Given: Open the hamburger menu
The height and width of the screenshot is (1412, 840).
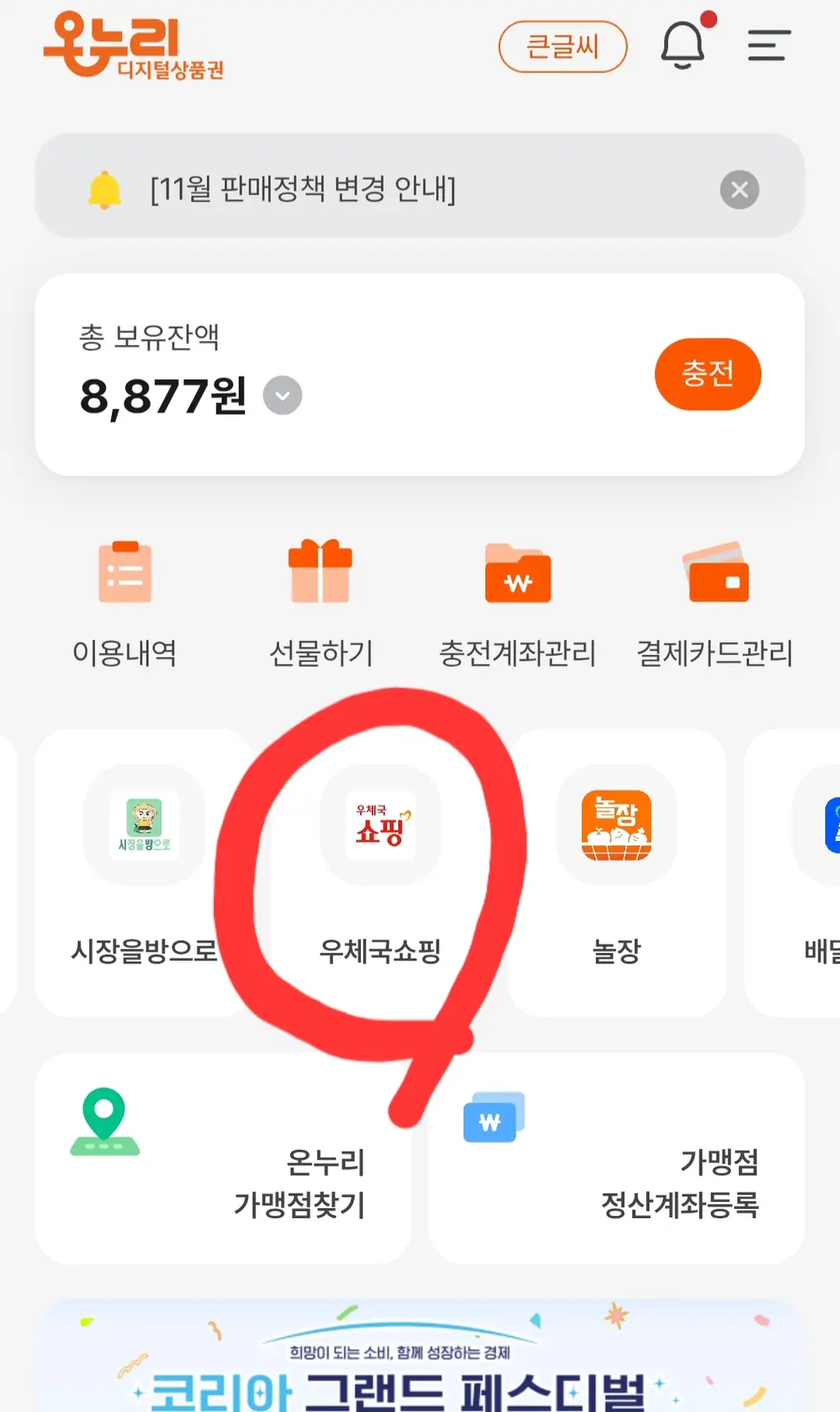Looking at the screenshot, I should pyautogui.click(x=768, y=45).
